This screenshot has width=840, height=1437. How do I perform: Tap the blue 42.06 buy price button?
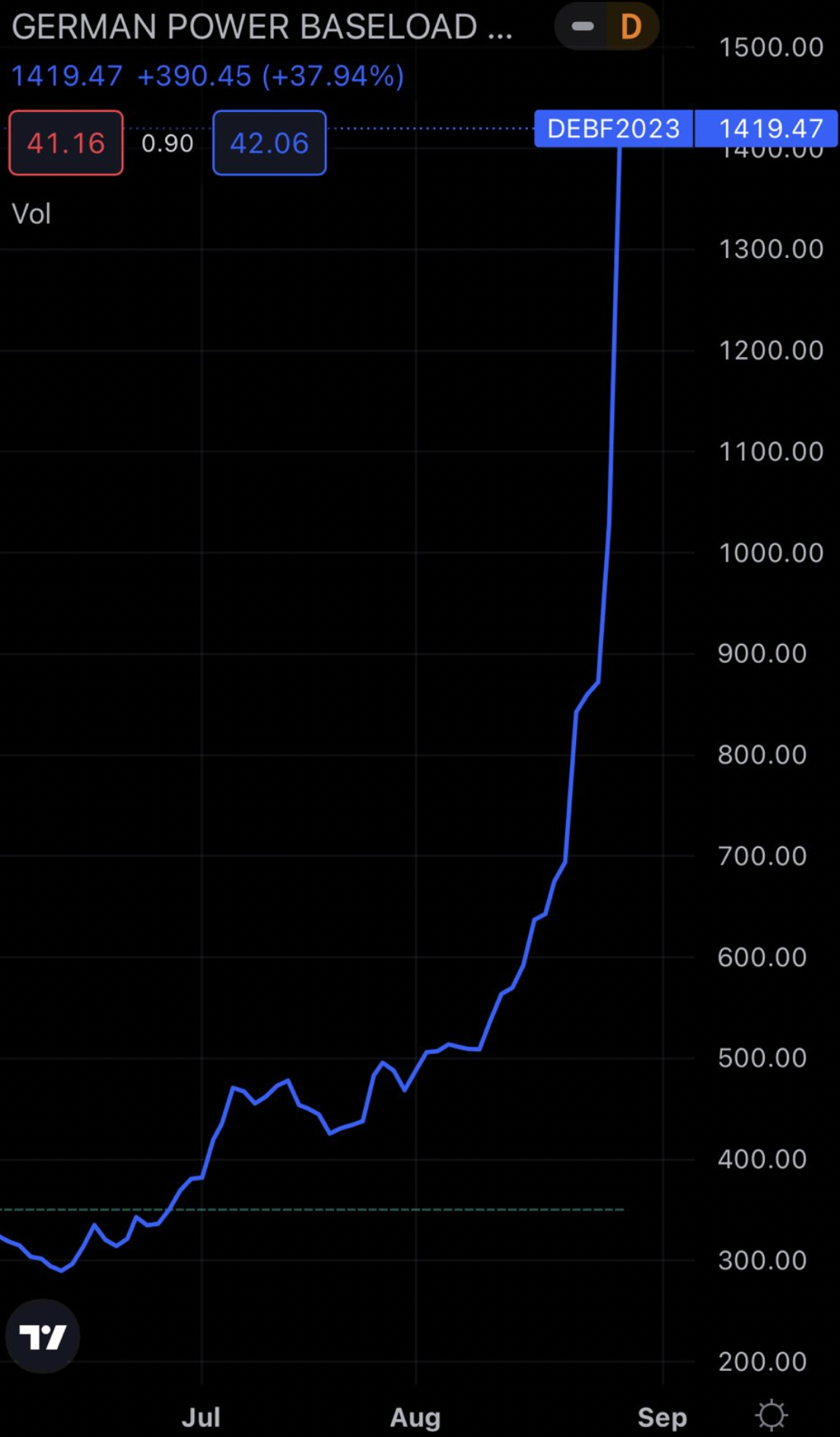pos(269,143)
